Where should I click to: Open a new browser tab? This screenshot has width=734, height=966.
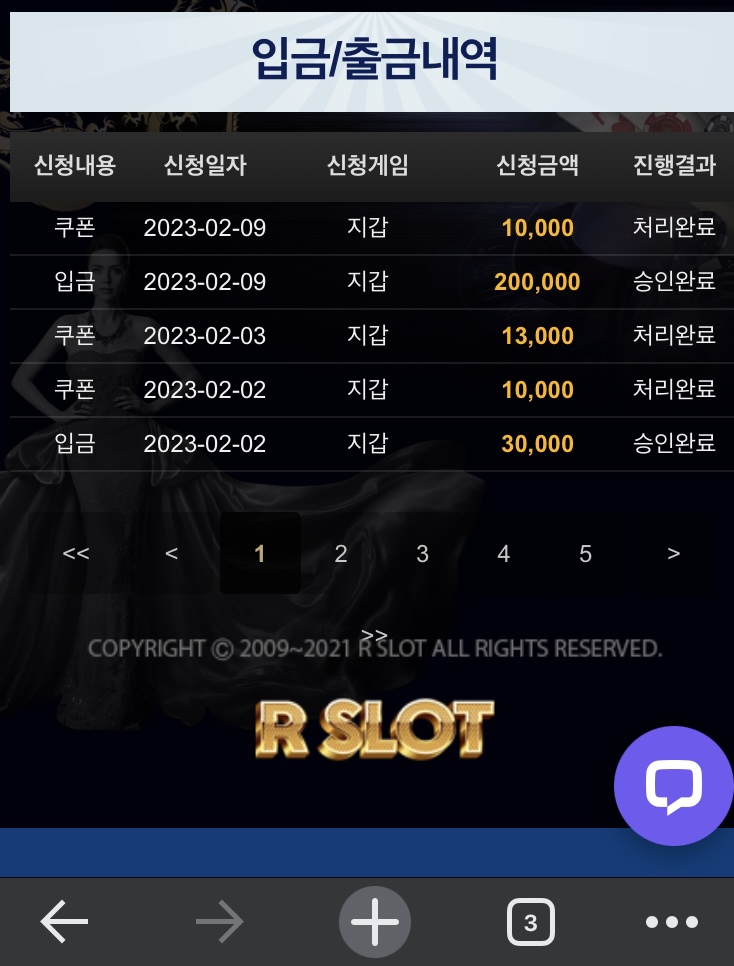pos(375,922)
